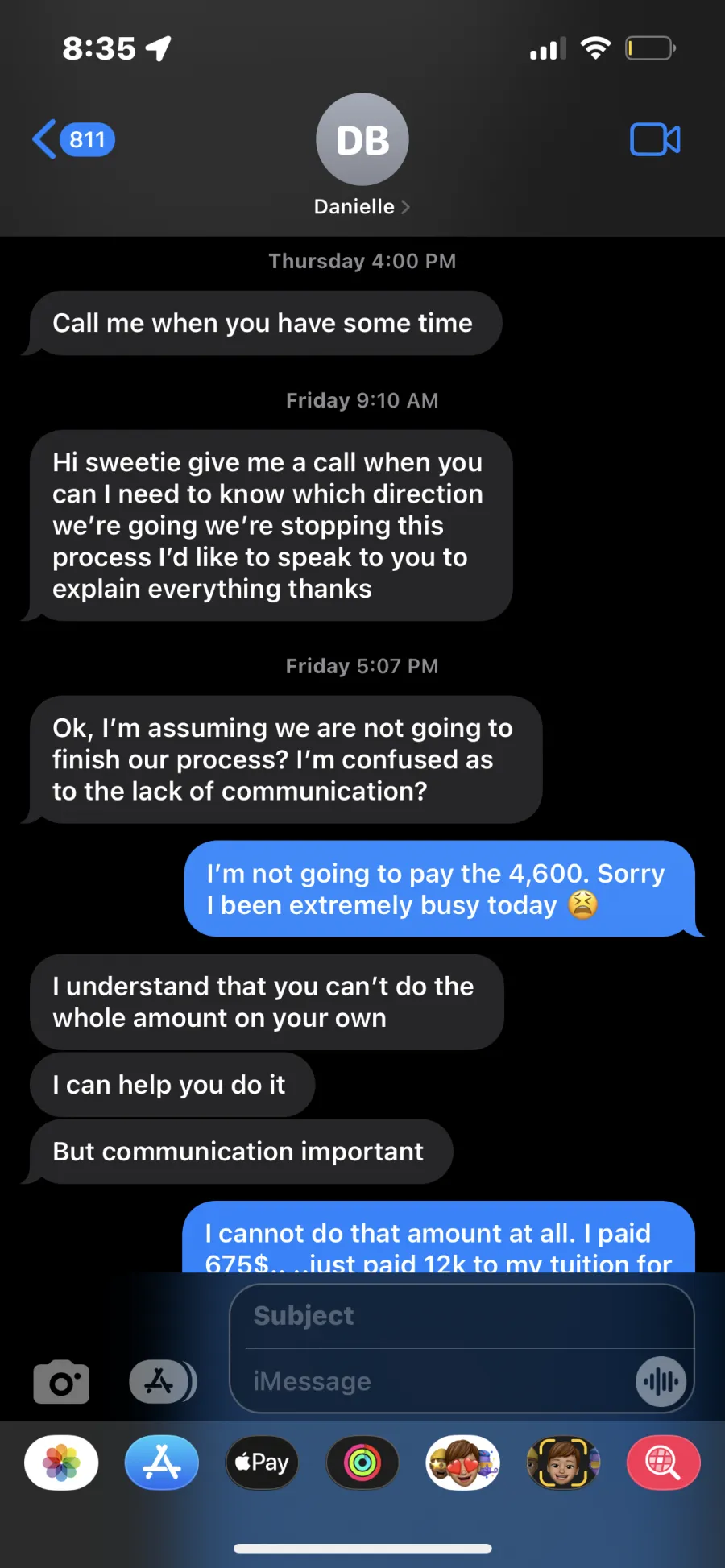Open the camera to take a photo
The width and height of the screenshot is (725, 1568).
(x=61, y=1381)
